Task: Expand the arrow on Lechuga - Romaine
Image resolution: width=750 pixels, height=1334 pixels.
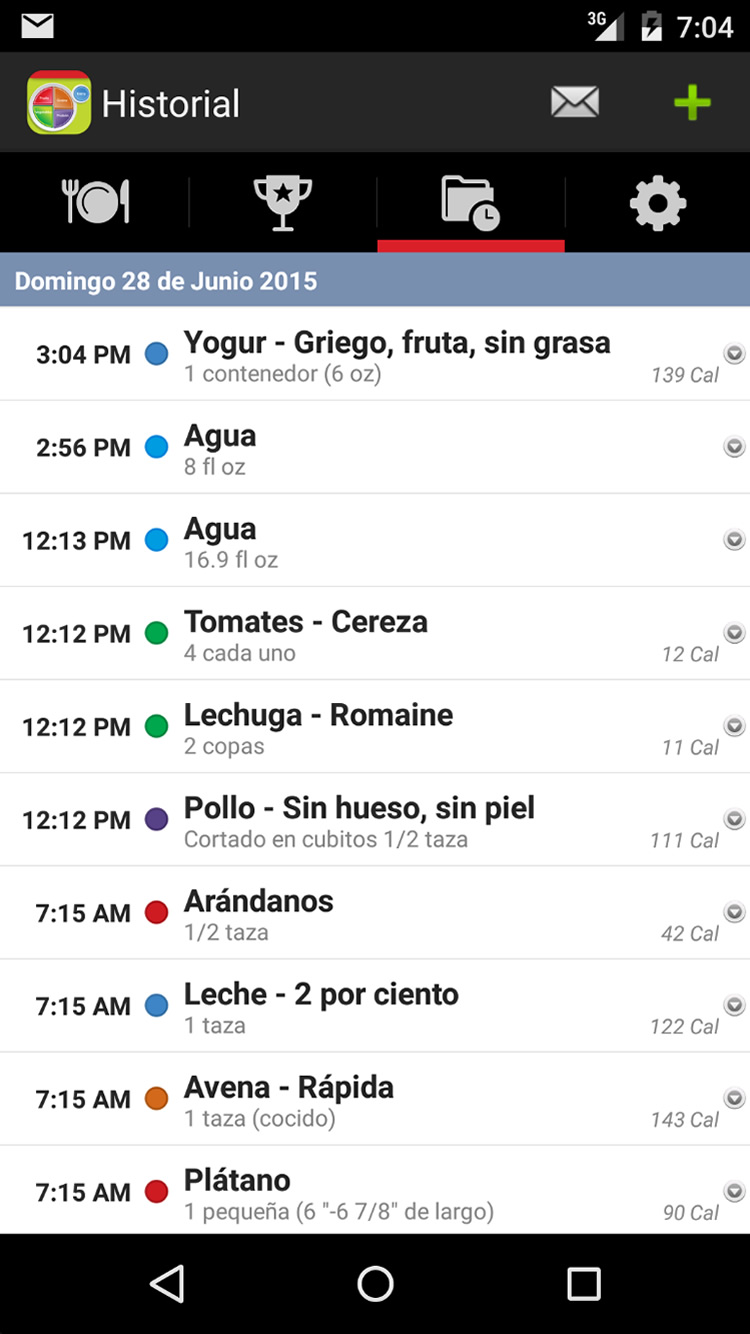Action: [x=735, y=726]
